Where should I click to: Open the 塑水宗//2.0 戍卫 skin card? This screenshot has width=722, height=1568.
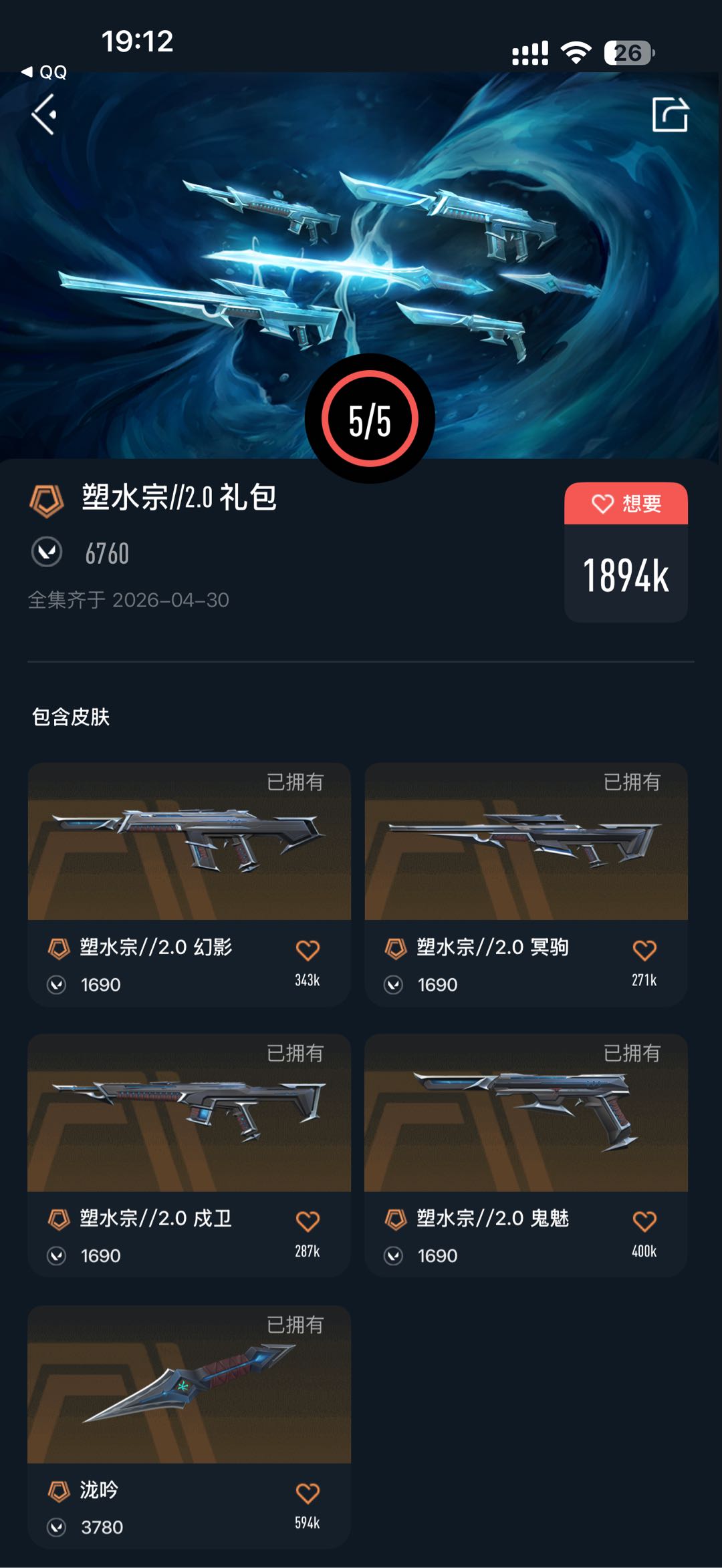(189, 1156)
